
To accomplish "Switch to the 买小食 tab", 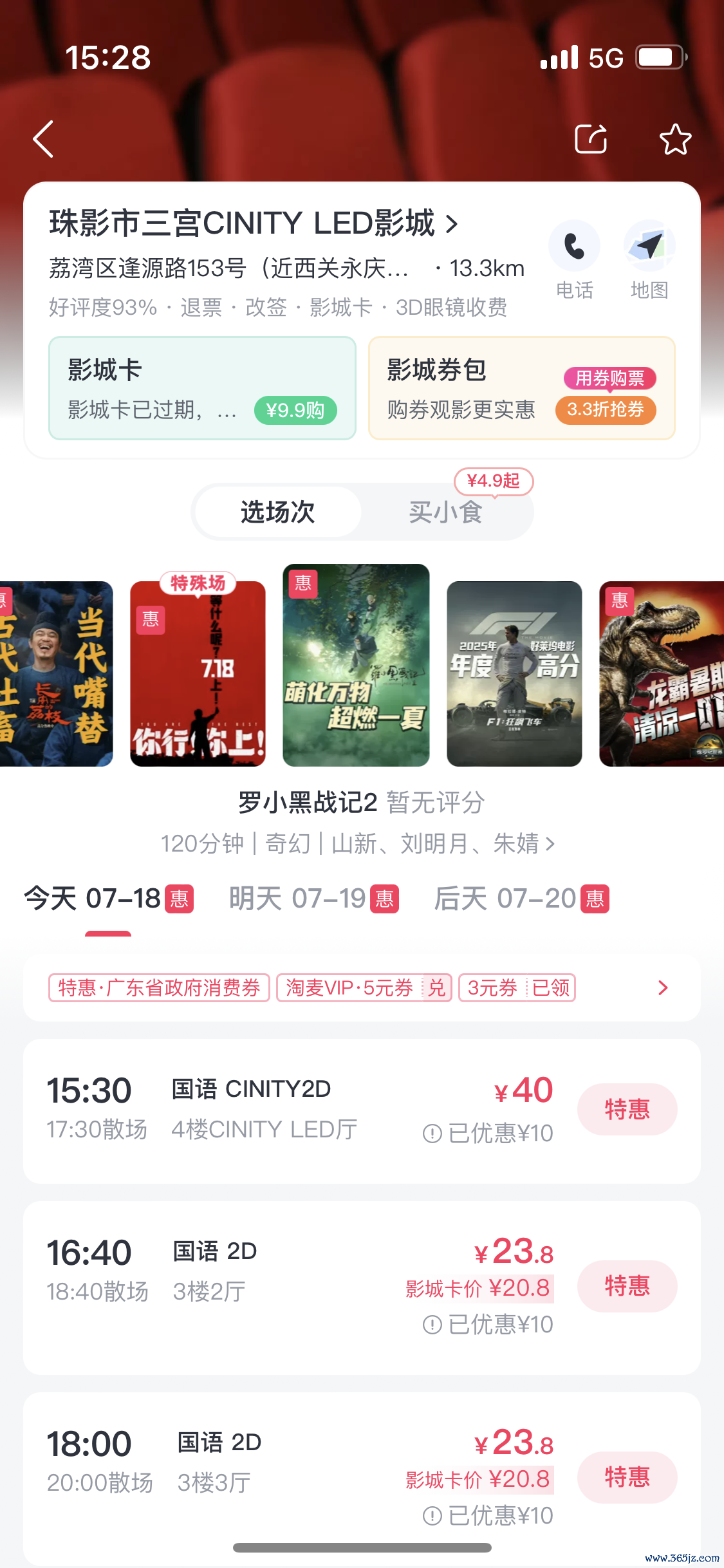I will pyautogui.click(x=445, y=512).
